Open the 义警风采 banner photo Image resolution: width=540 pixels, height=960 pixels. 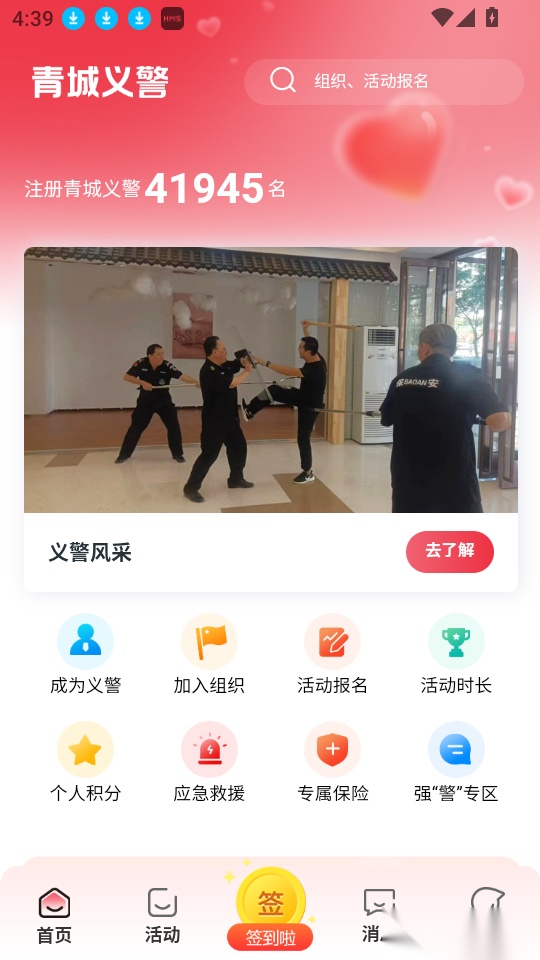(271, 380)
